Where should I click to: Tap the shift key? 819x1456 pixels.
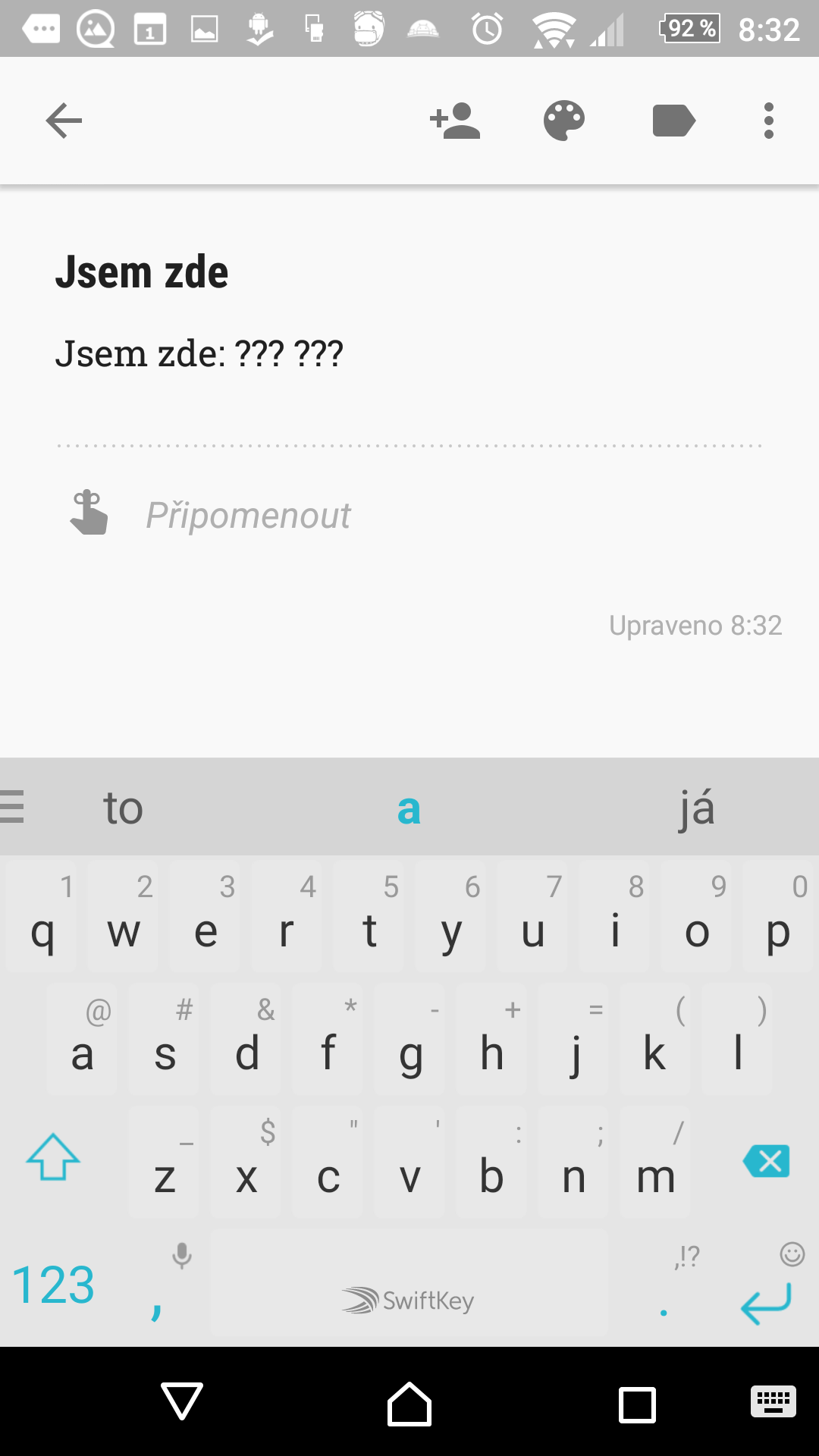pyautogui.click(x=53, y=1158)
